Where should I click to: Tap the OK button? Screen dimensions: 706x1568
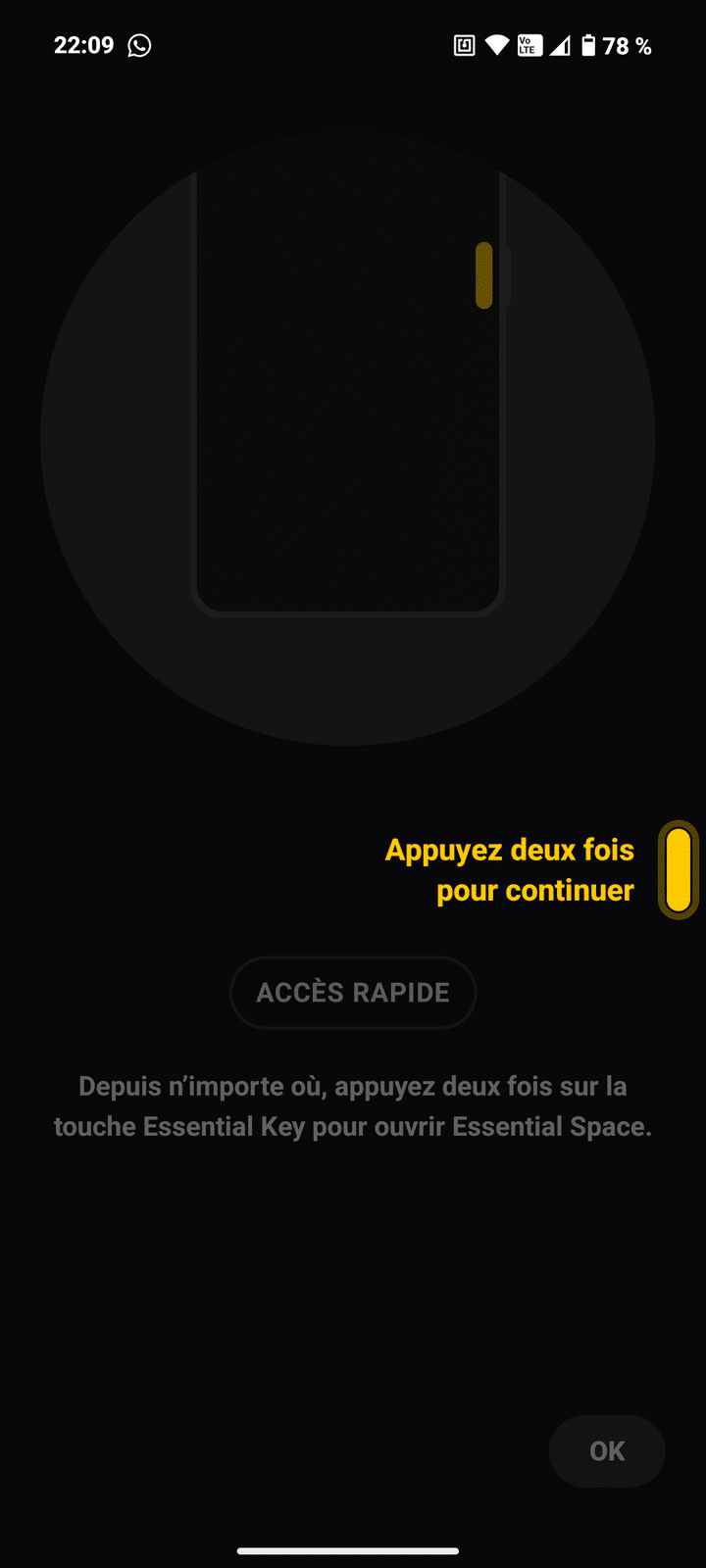tap(607, 1451)
